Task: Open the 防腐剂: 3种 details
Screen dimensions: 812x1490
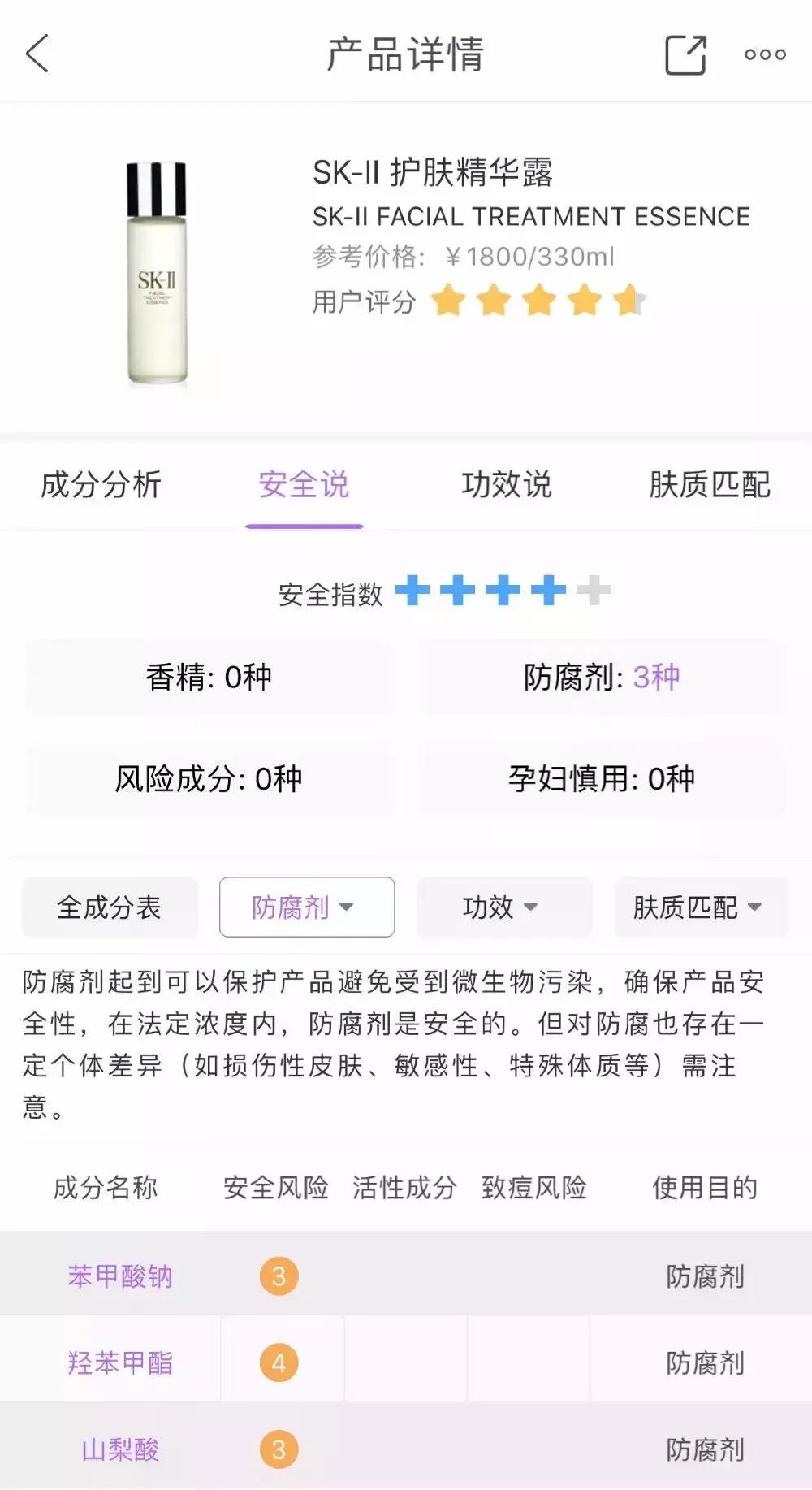Action: click(x=602, y=676)
